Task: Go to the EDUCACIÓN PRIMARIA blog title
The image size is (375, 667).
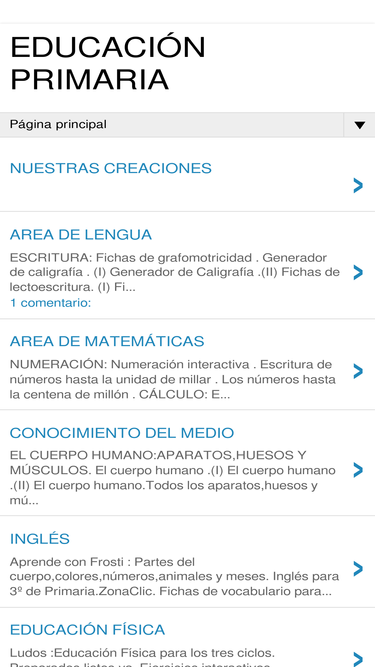Action: pyautogui.click(x=108, y=63)
